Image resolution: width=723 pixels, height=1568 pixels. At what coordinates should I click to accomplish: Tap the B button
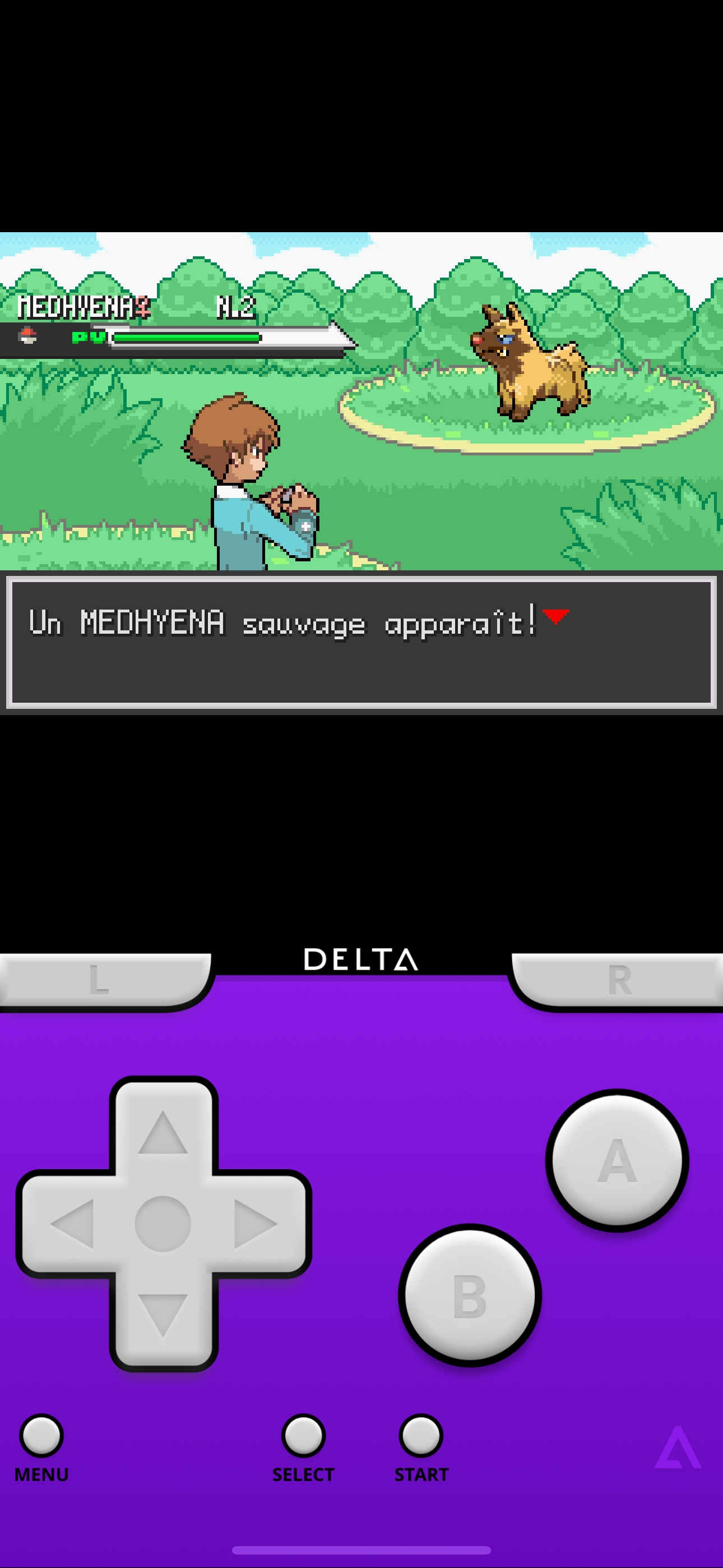pos(470,1295)
